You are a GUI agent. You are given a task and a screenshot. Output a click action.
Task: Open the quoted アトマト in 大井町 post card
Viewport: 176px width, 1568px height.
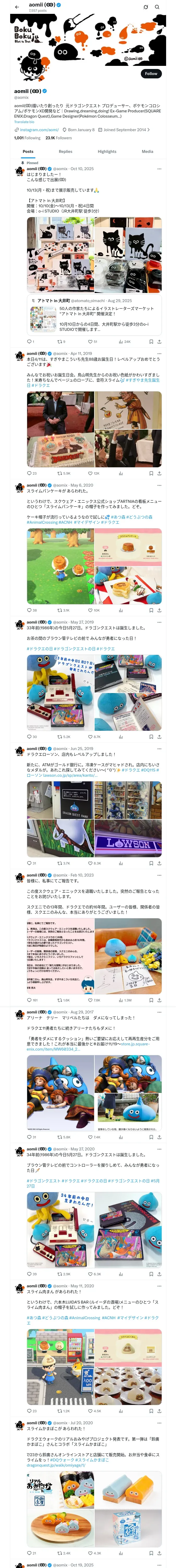94,315
